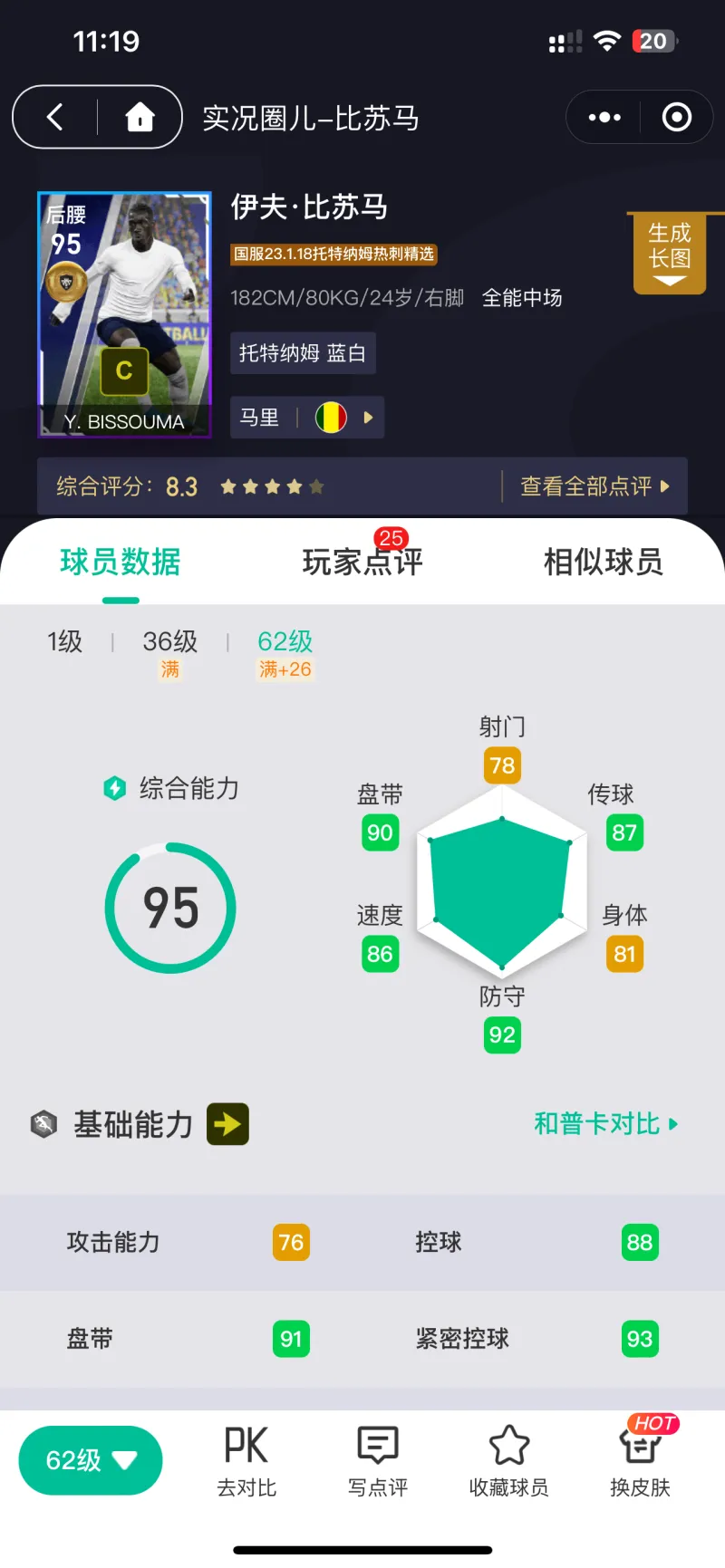Open 和普卡对比 comparison link
725x1568 pixels.
pyautogui.click(x=604, y=1124)
